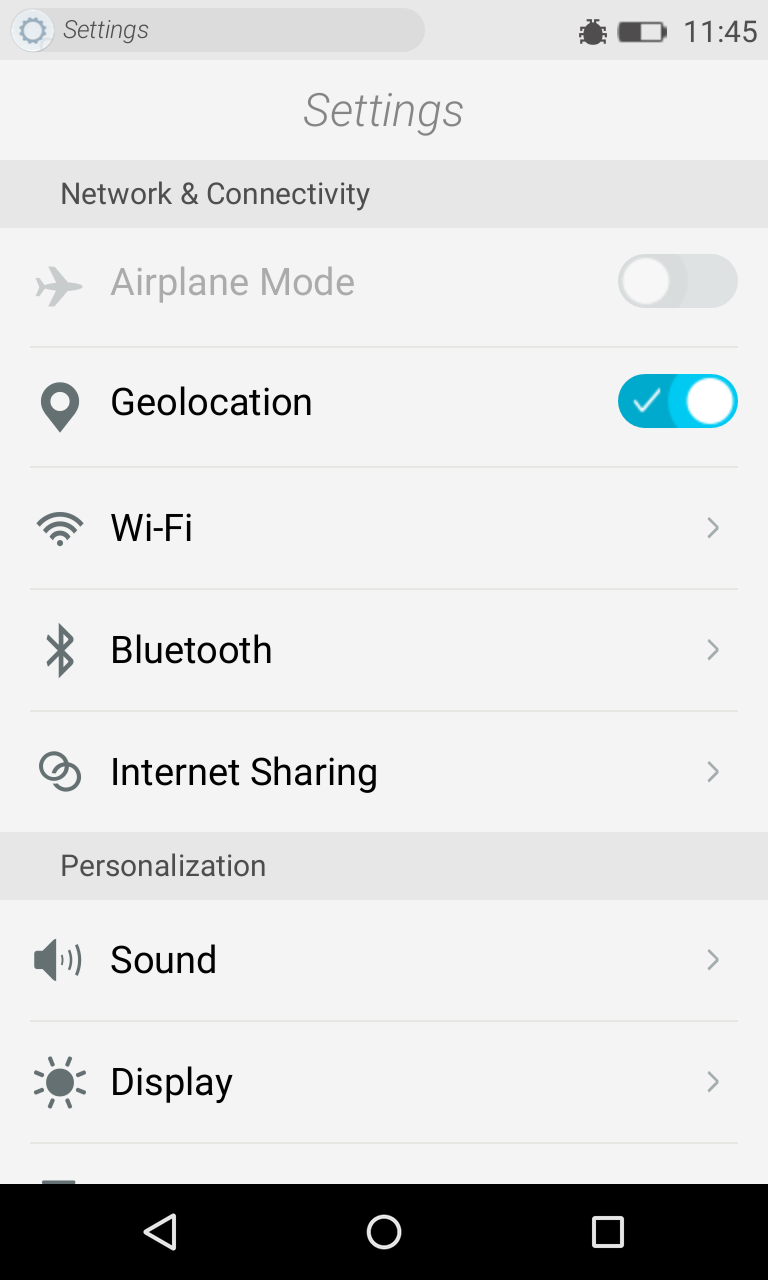Tap the Settings bar at top
The image size is (768, 1280).
(x=217, y=30)
